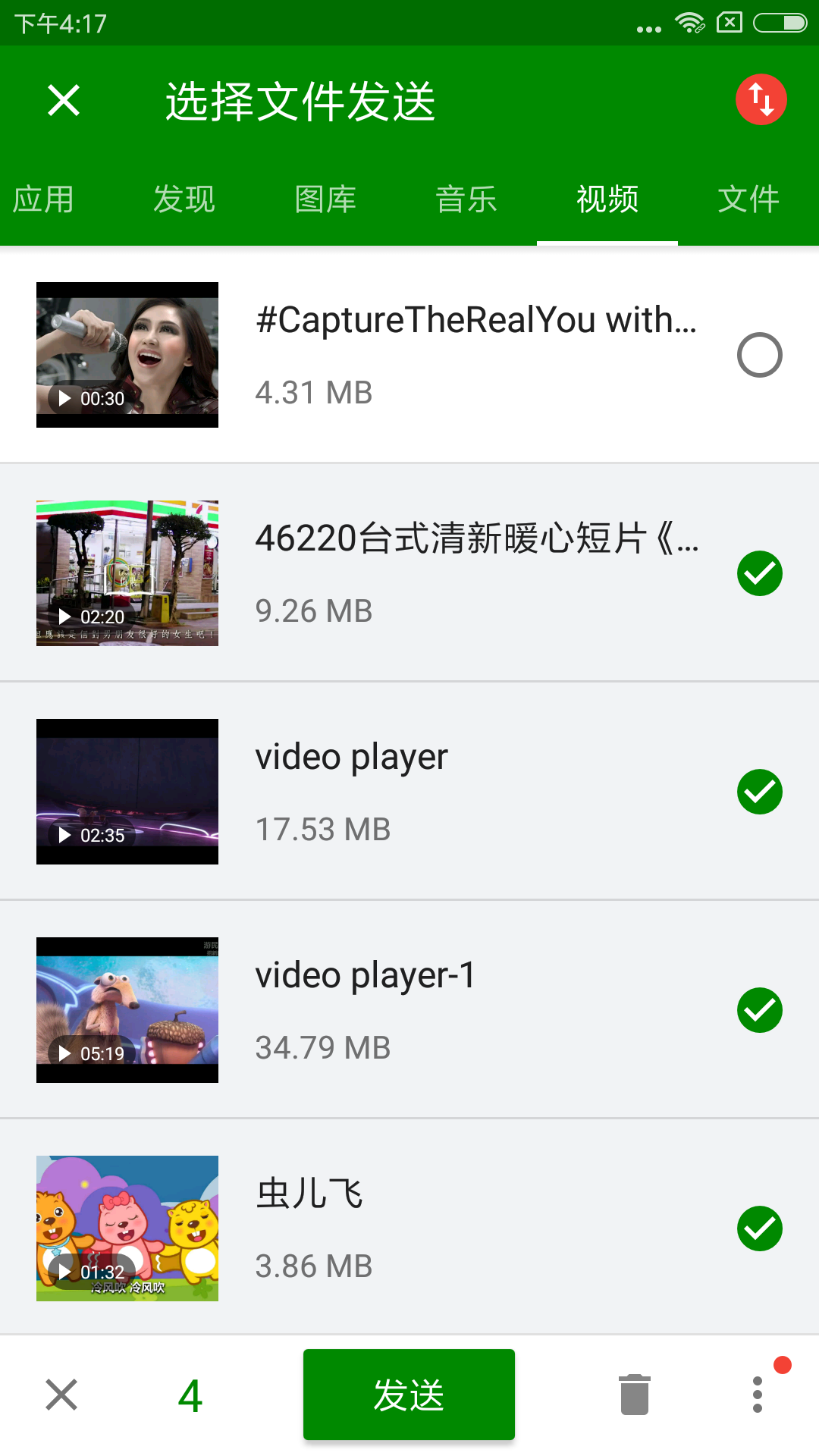
Task: Open the 虫儿飞 video thumbnail
Action: pyautogui.click(x=127, y=1228)
